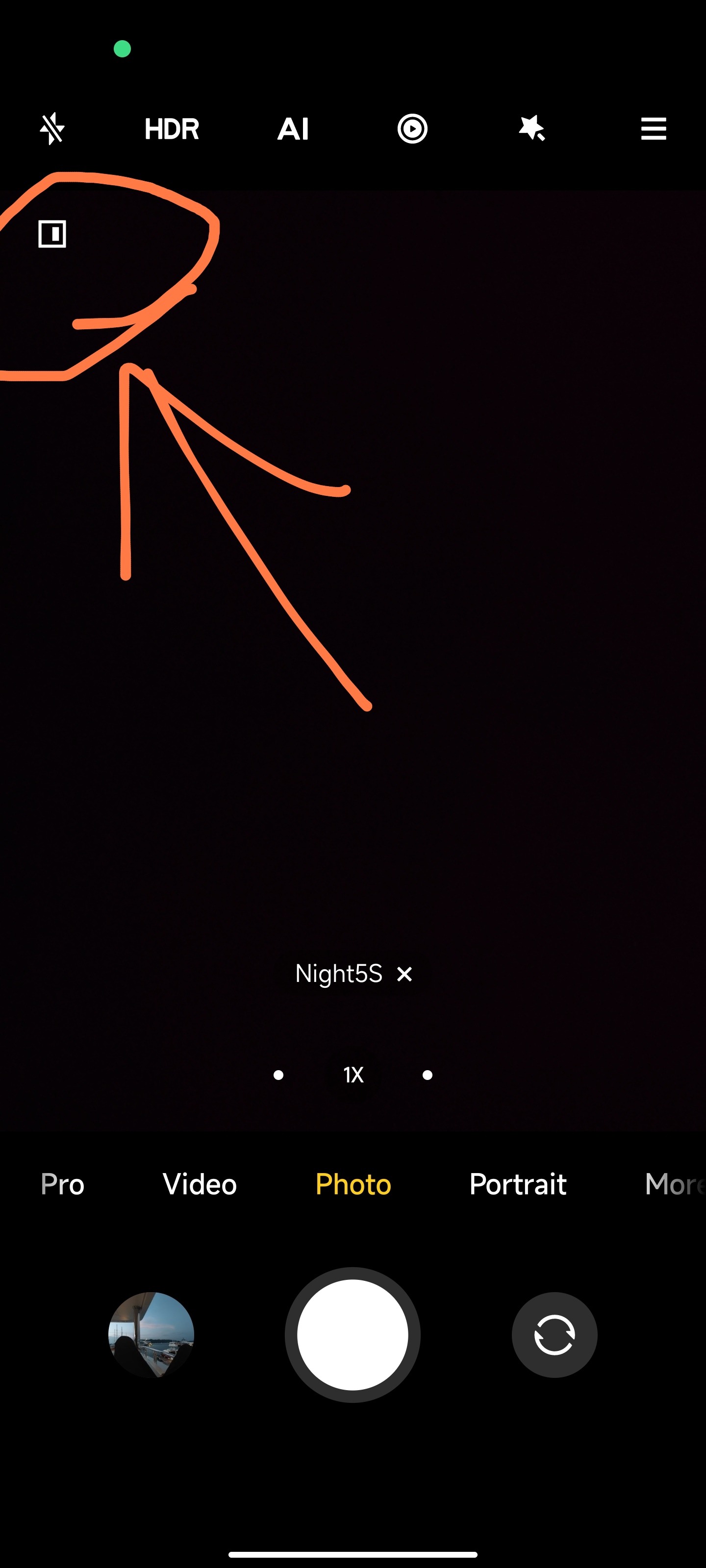Tap the shutter to take a photo
The image size is (706, 1568).
[x=353, y=1335]
